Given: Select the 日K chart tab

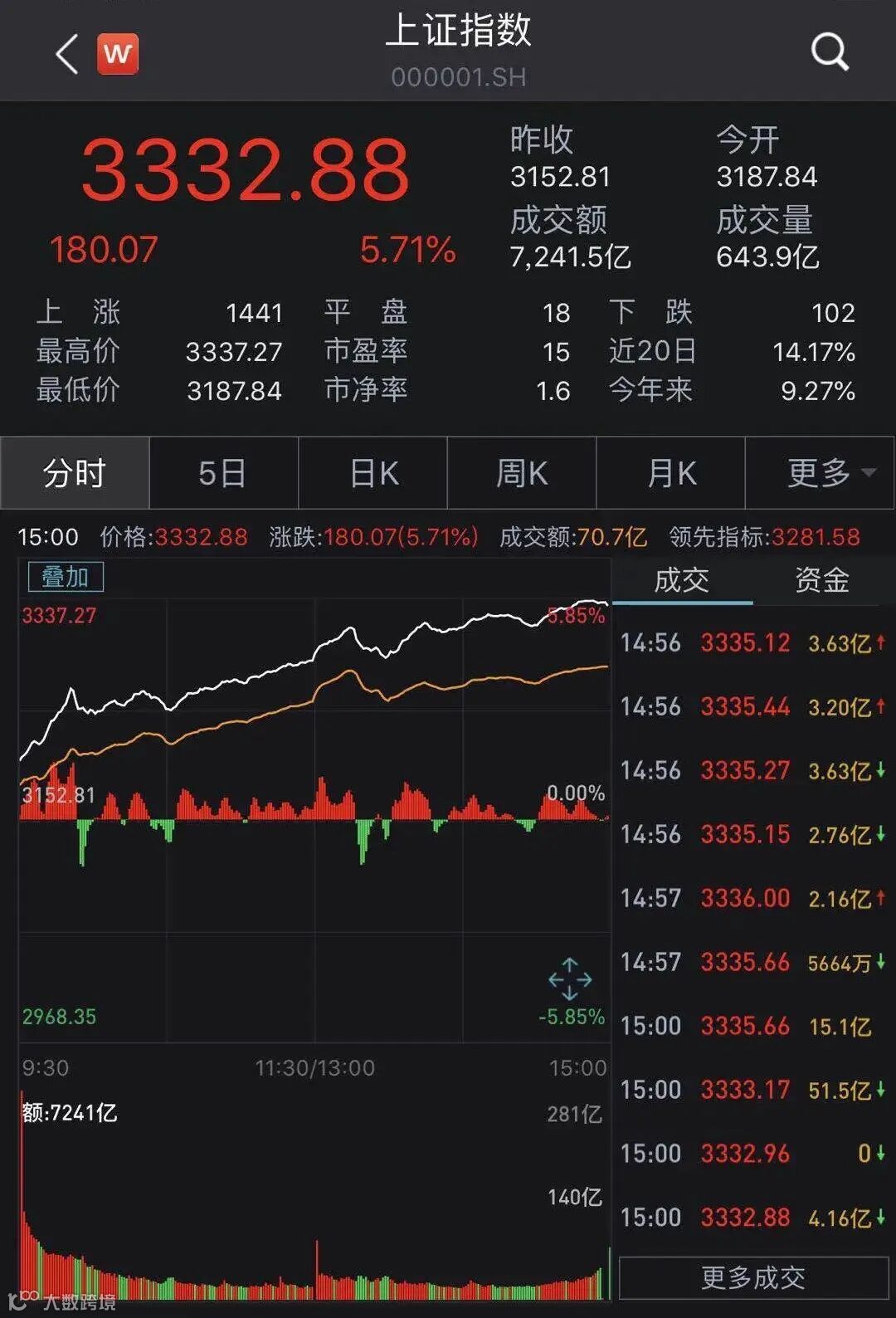Looking at the screenshot, I should pyautogui.click(x=373, y=473).
